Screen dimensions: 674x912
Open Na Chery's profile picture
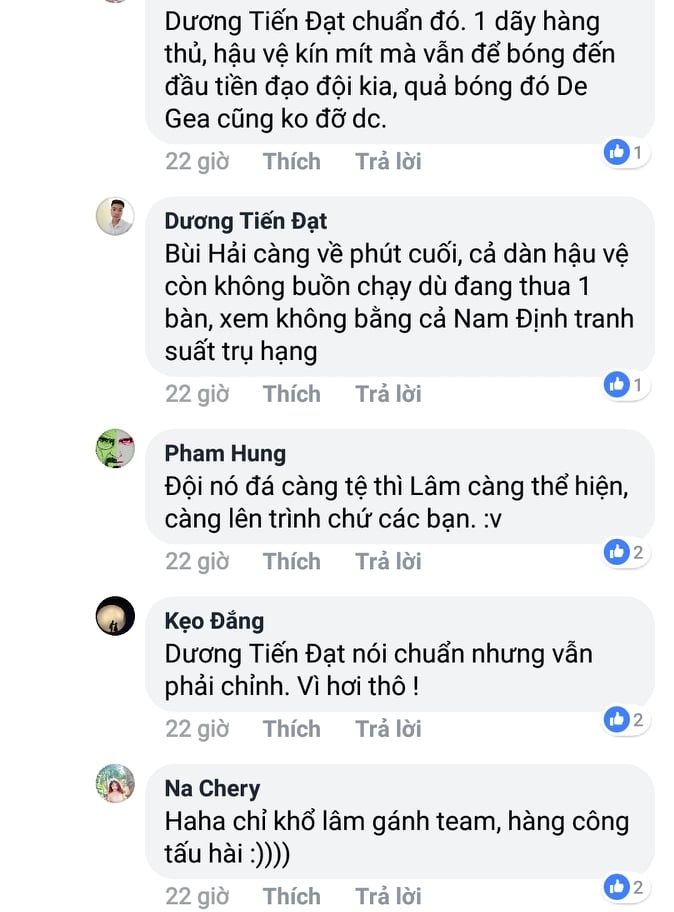click(115, 783)
